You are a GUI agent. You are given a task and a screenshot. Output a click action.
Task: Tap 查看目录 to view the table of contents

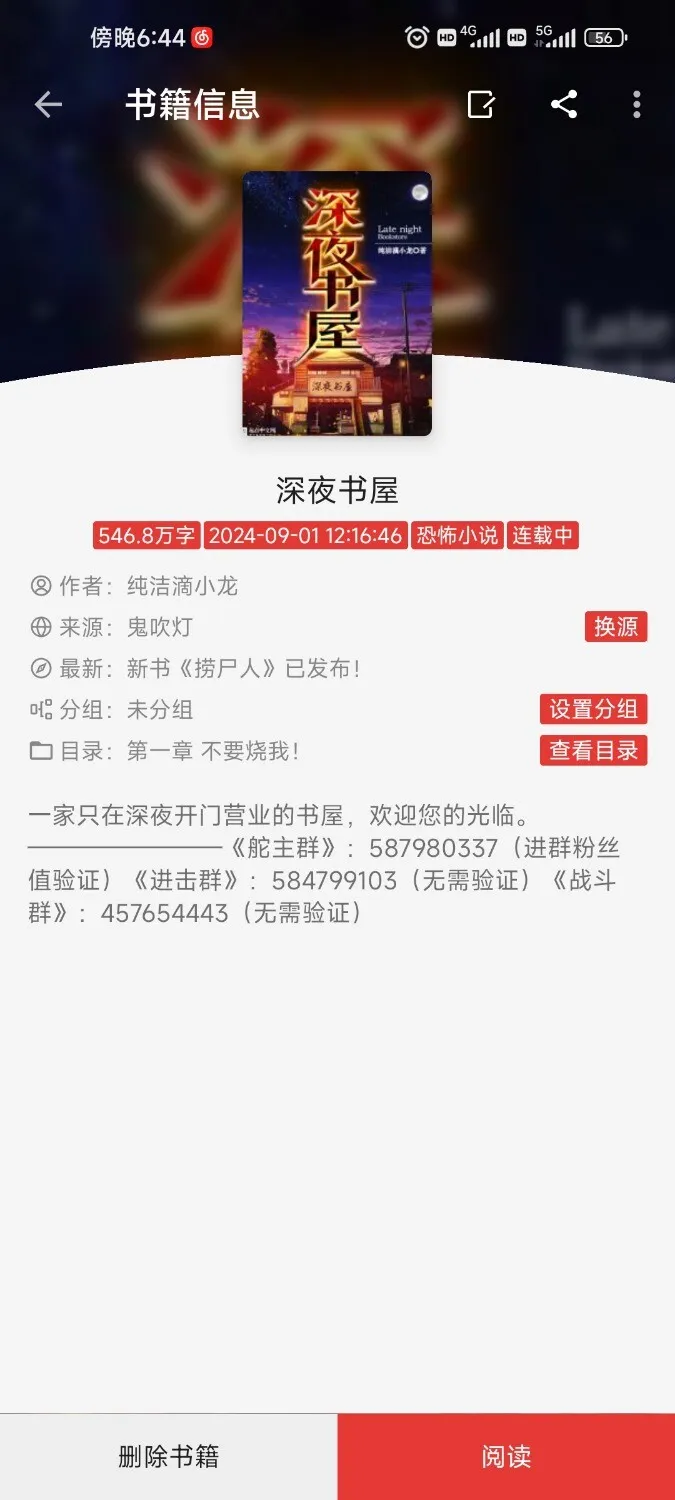[593, 750]
